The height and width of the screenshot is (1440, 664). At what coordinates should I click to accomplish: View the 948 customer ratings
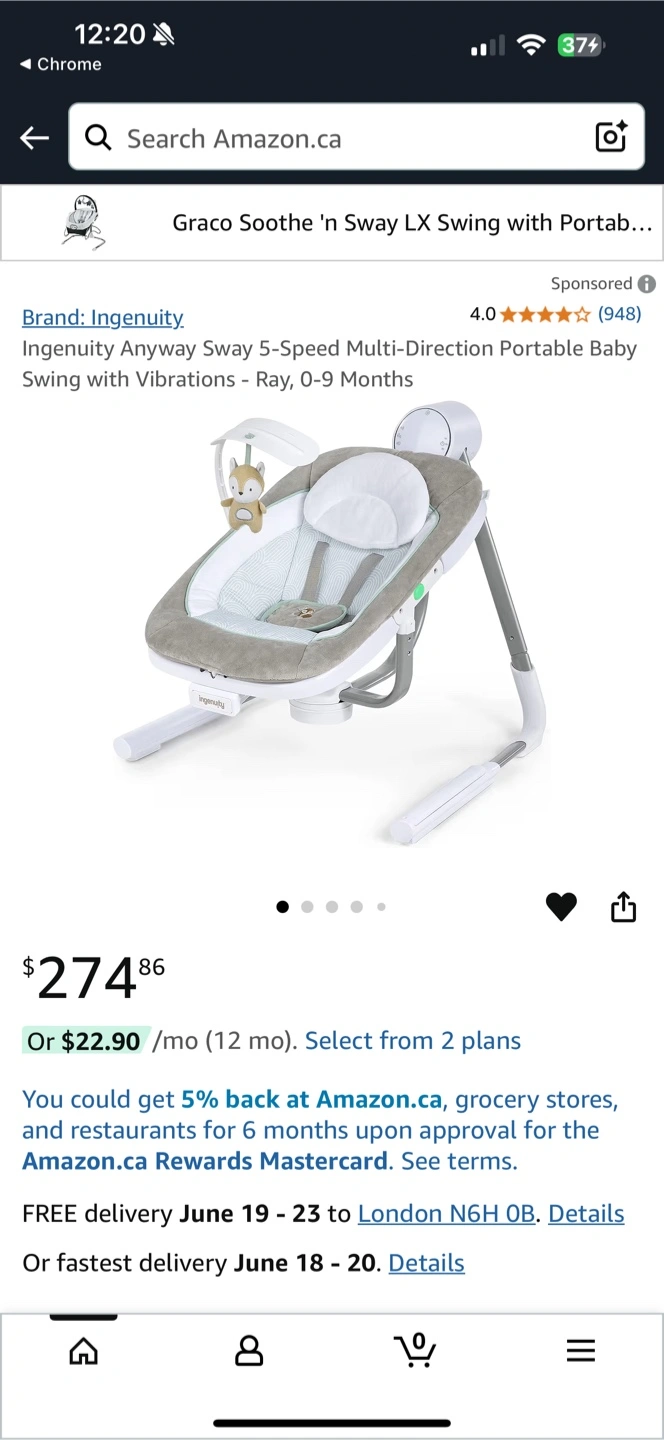click(x=619, y=314)
